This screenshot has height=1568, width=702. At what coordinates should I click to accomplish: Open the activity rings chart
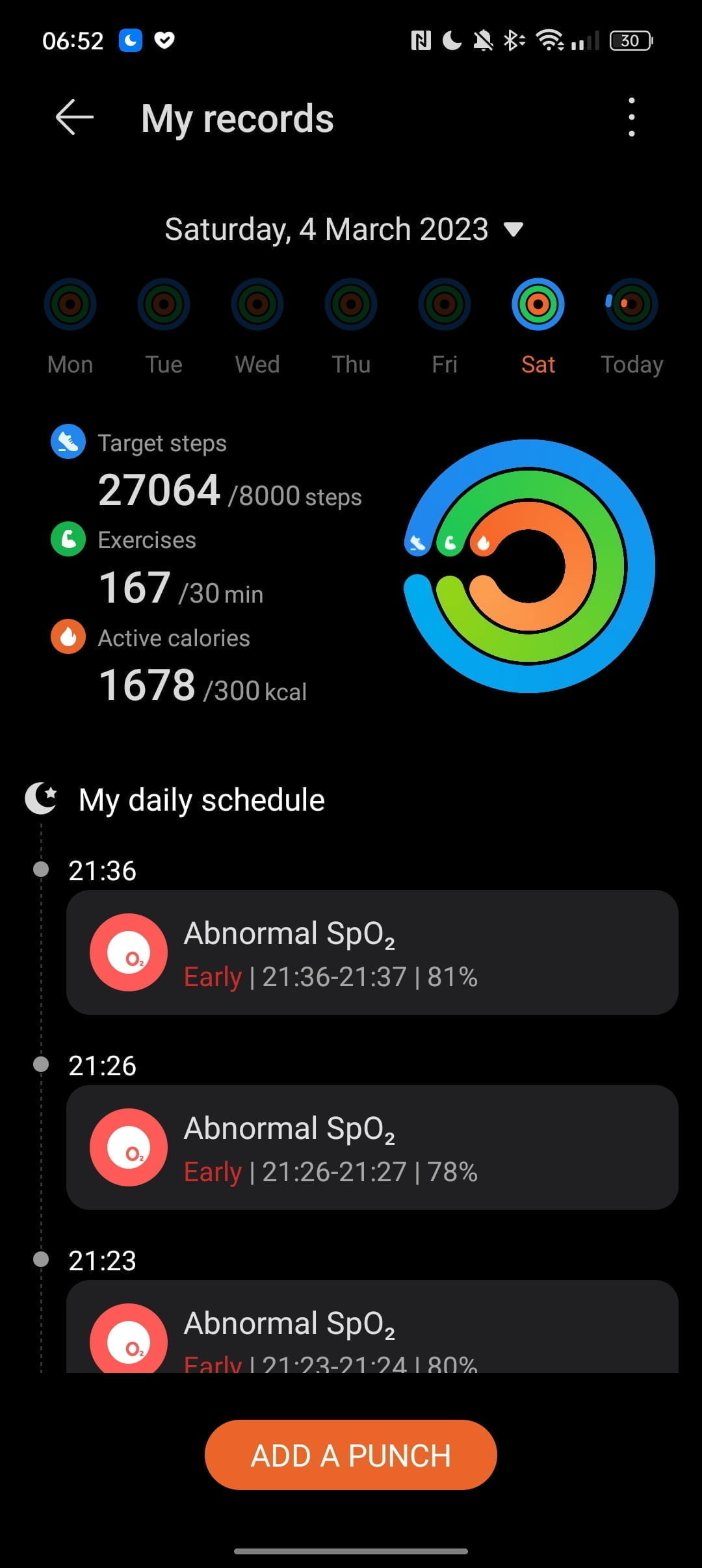point(529,566)
